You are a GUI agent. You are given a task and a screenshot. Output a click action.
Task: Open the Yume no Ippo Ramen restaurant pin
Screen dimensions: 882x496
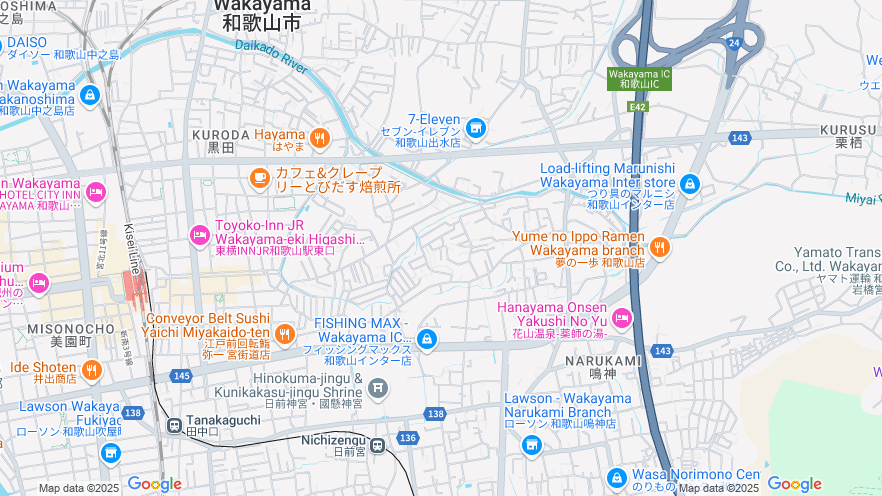tap(659, 246)
